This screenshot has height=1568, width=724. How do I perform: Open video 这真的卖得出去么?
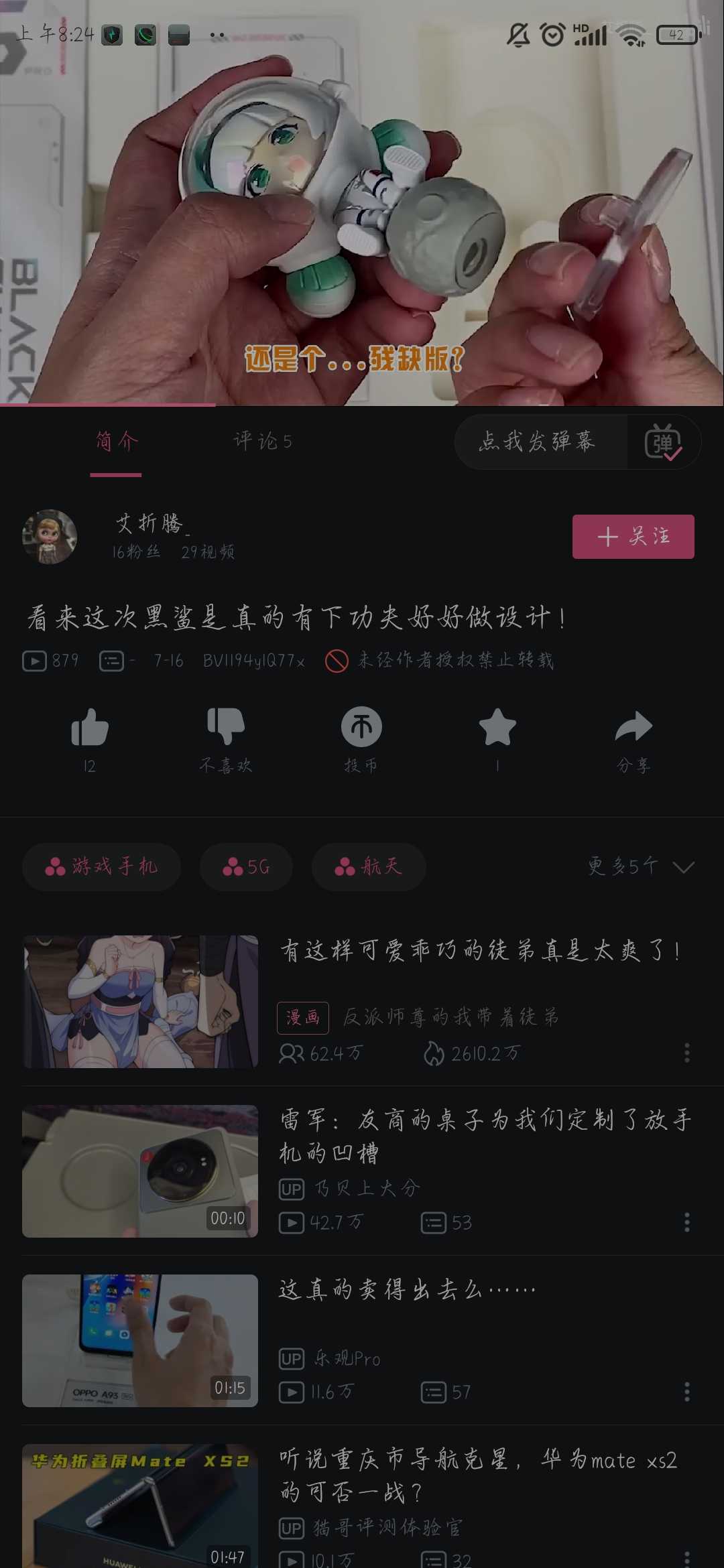tap(407, 1291)
